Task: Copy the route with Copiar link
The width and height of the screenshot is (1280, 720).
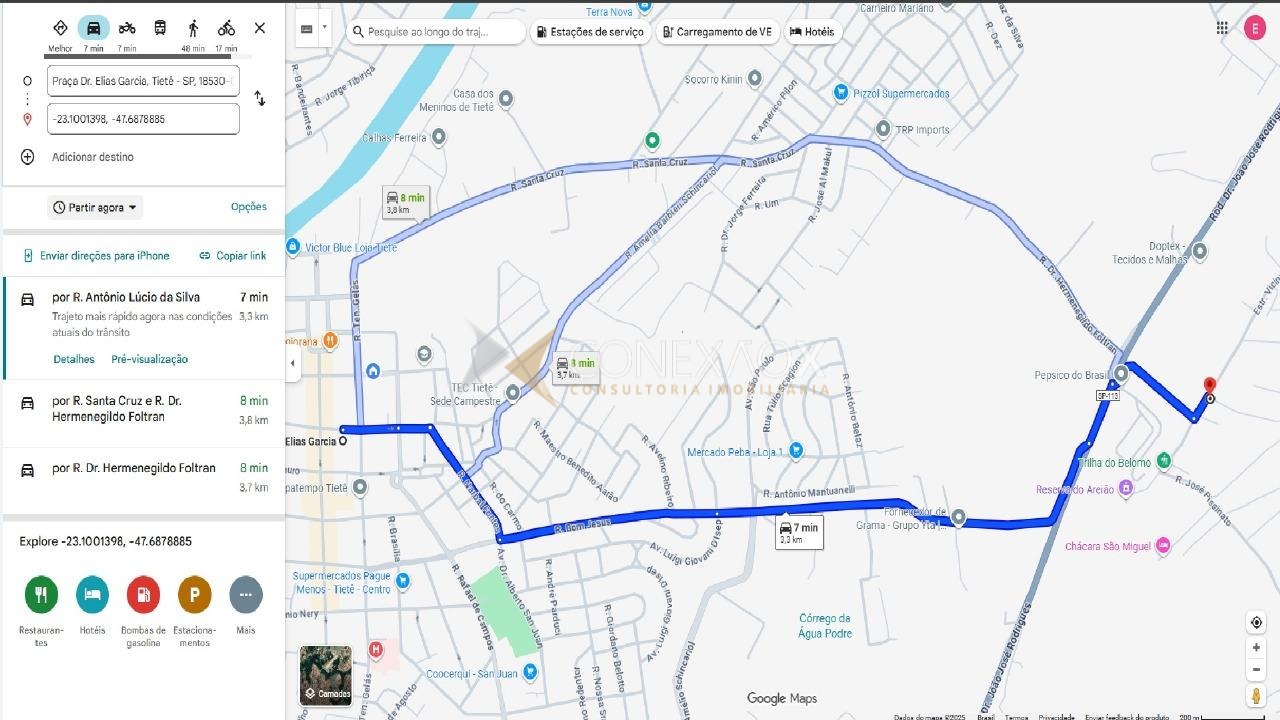Action: pyautogui.click(x=233, y=256)
